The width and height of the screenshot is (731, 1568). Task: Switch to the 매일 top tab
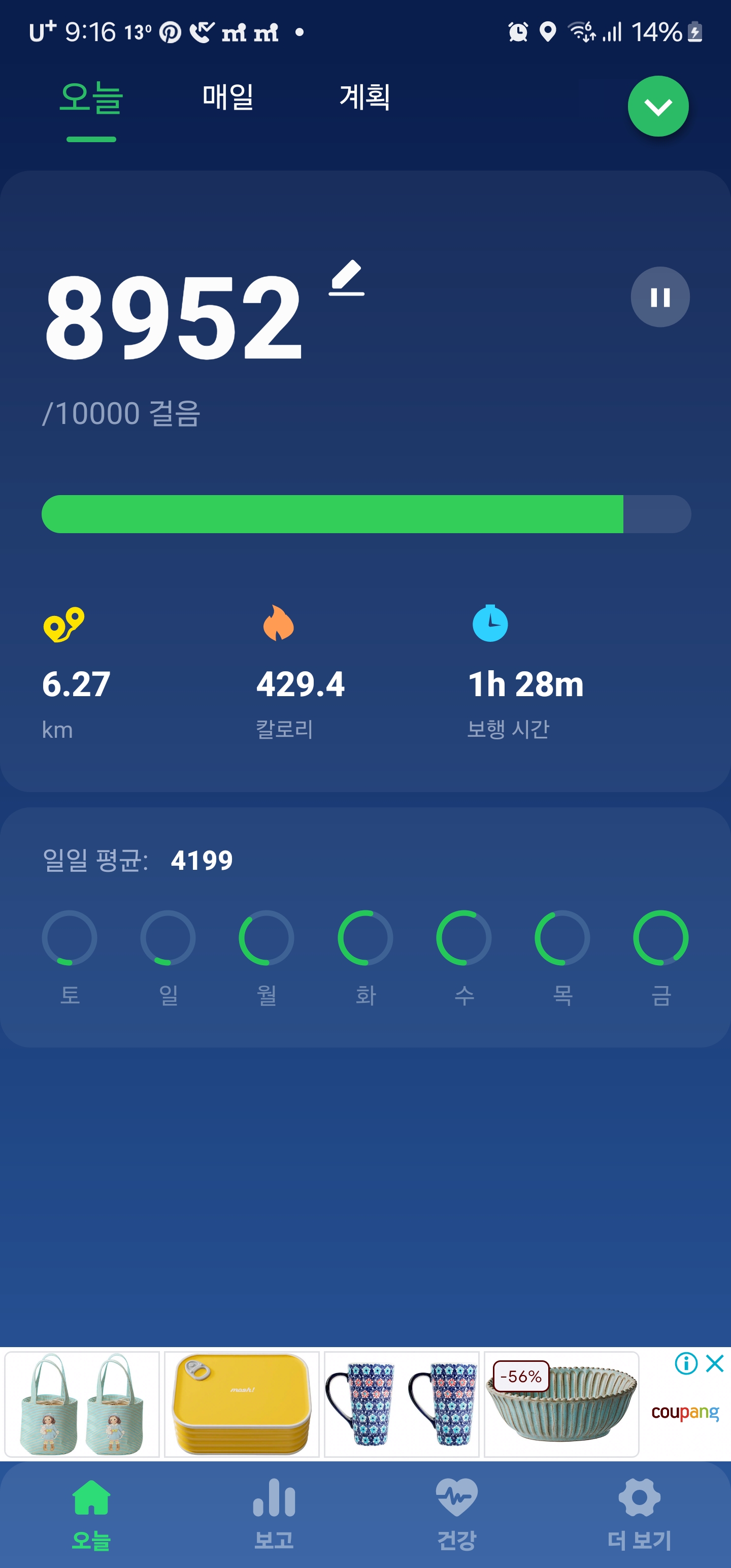click(x=227, y=97)
